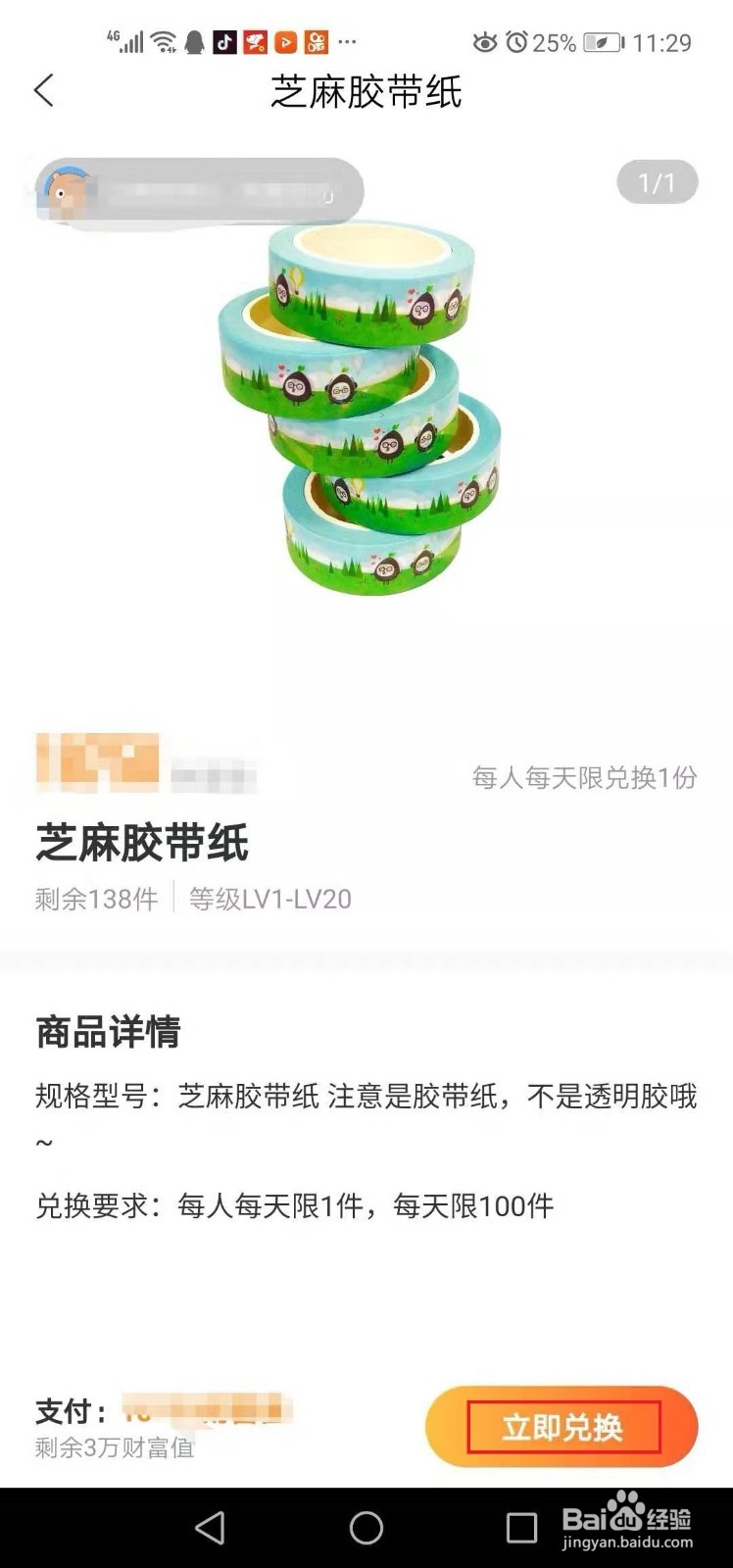The height and width of the screenshot is (1568, 733).
Task: Tap 立即兑换 to redeem the tape
Action: pyautogui.click(x=562, y=1428)
